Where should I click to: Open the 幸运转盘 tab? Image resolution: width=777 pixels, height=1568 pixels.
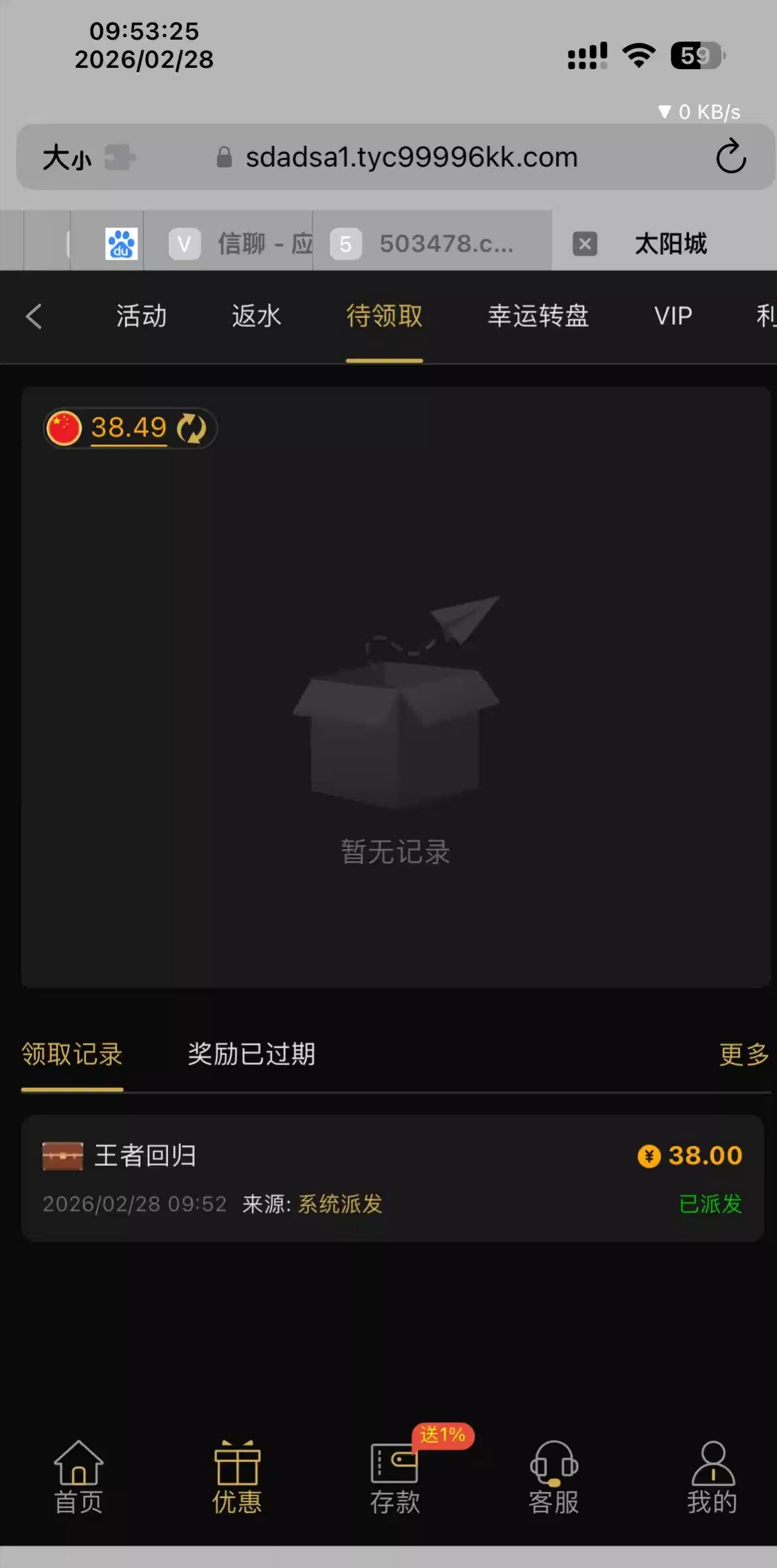[x=538, y=316]
